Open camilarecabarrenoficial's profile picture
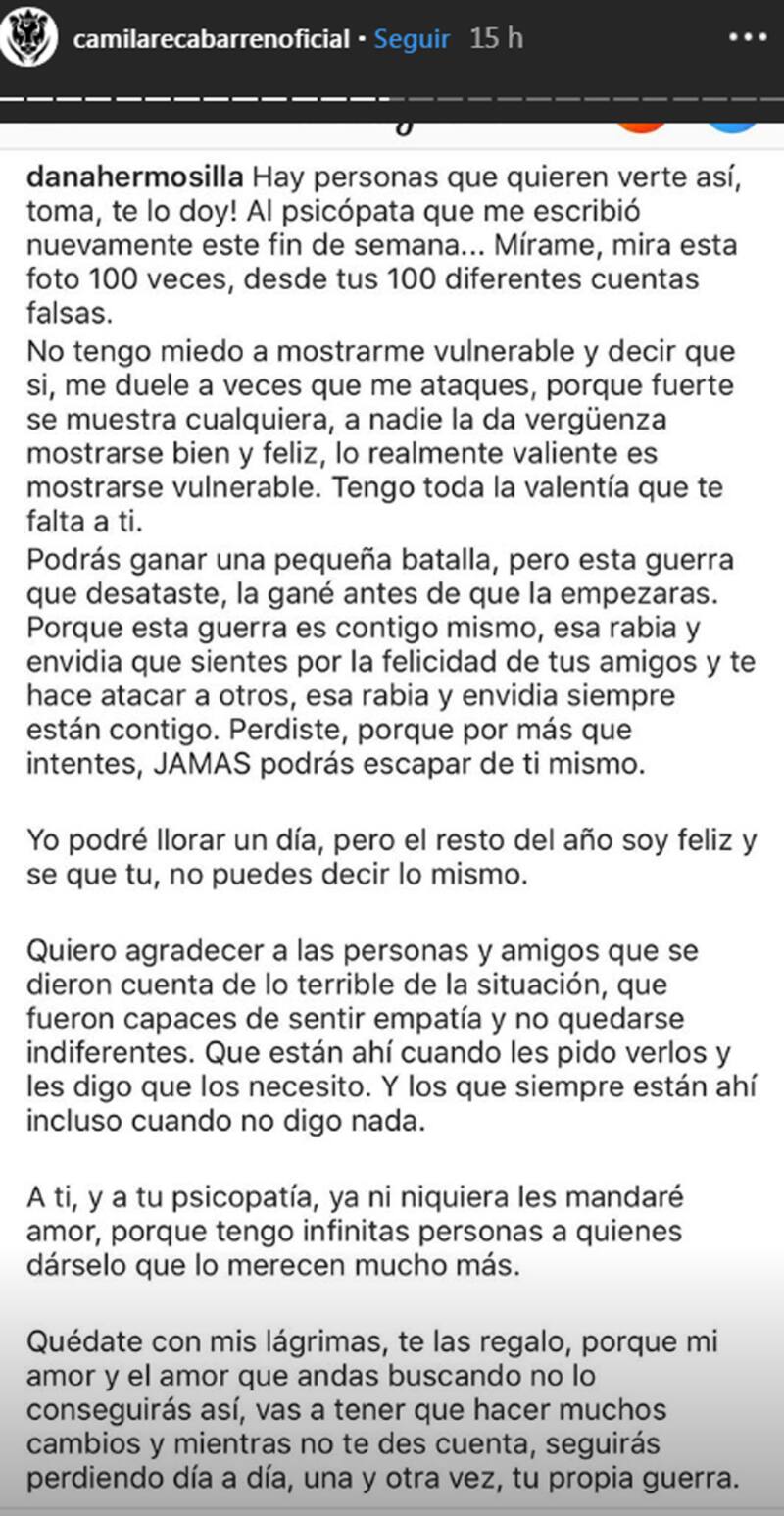784x1516 pixels. click(x=30, y=39)
